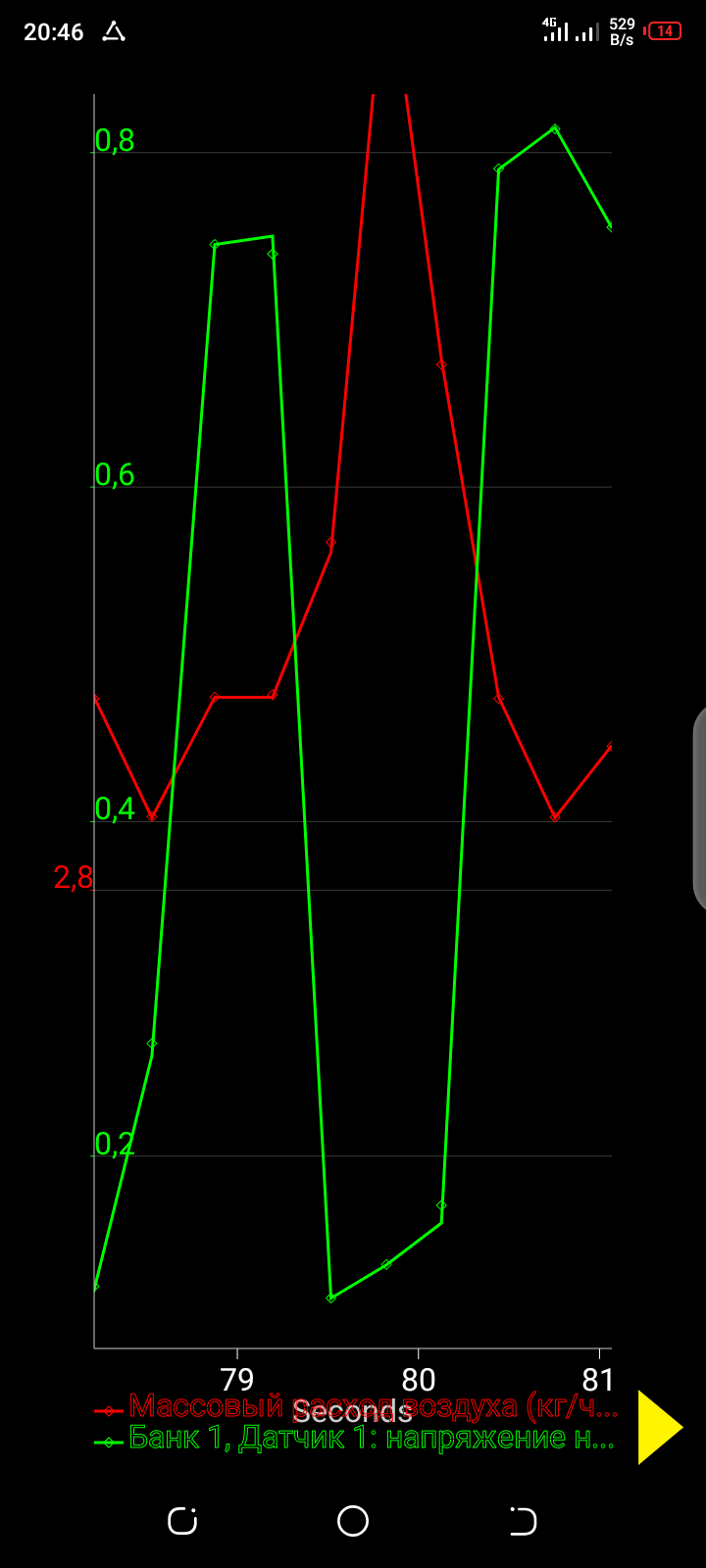The image size is (706, 1568).
Task: Navigate back using system back button
Action: [x=523, y=1521]
